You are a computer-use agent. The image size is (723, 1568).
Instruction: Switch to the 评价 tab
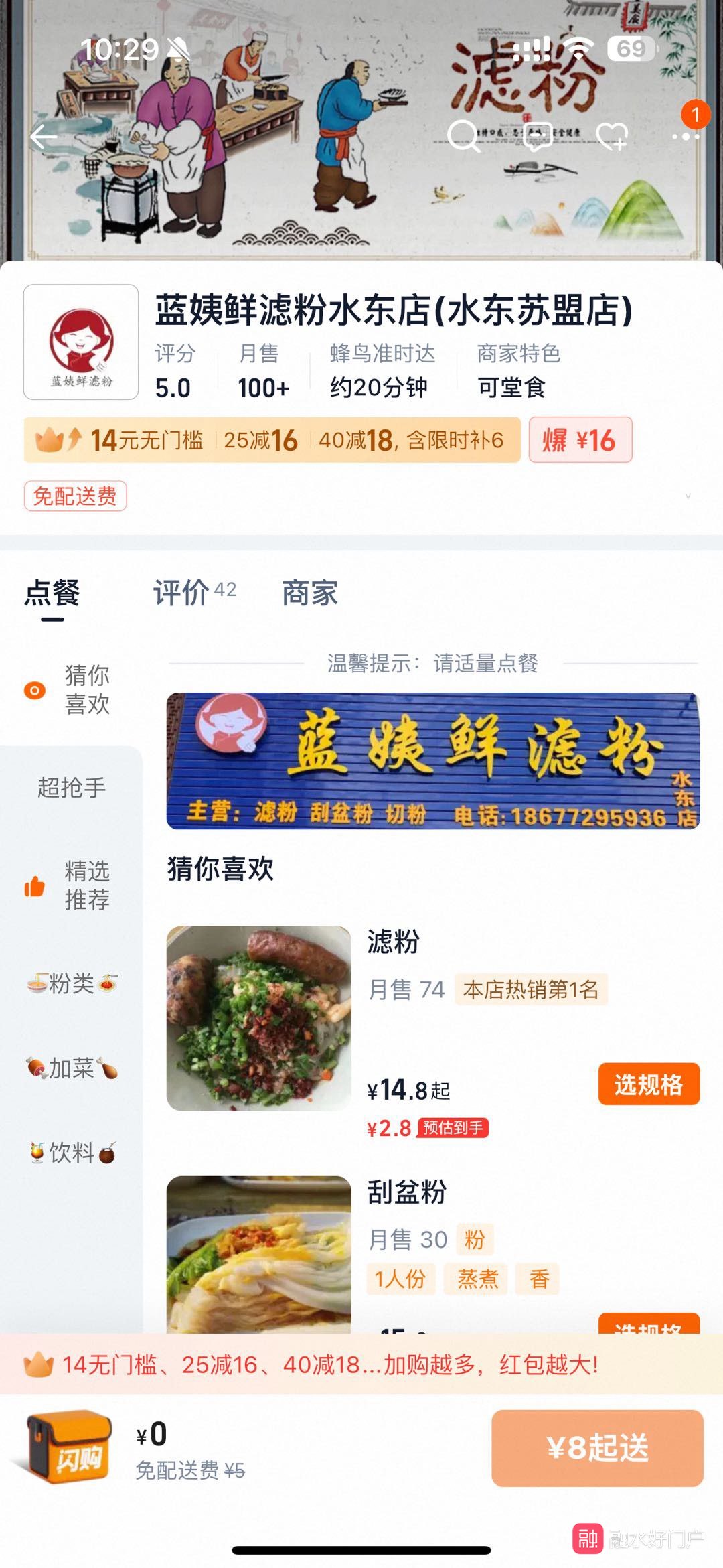tap(193, 593)
